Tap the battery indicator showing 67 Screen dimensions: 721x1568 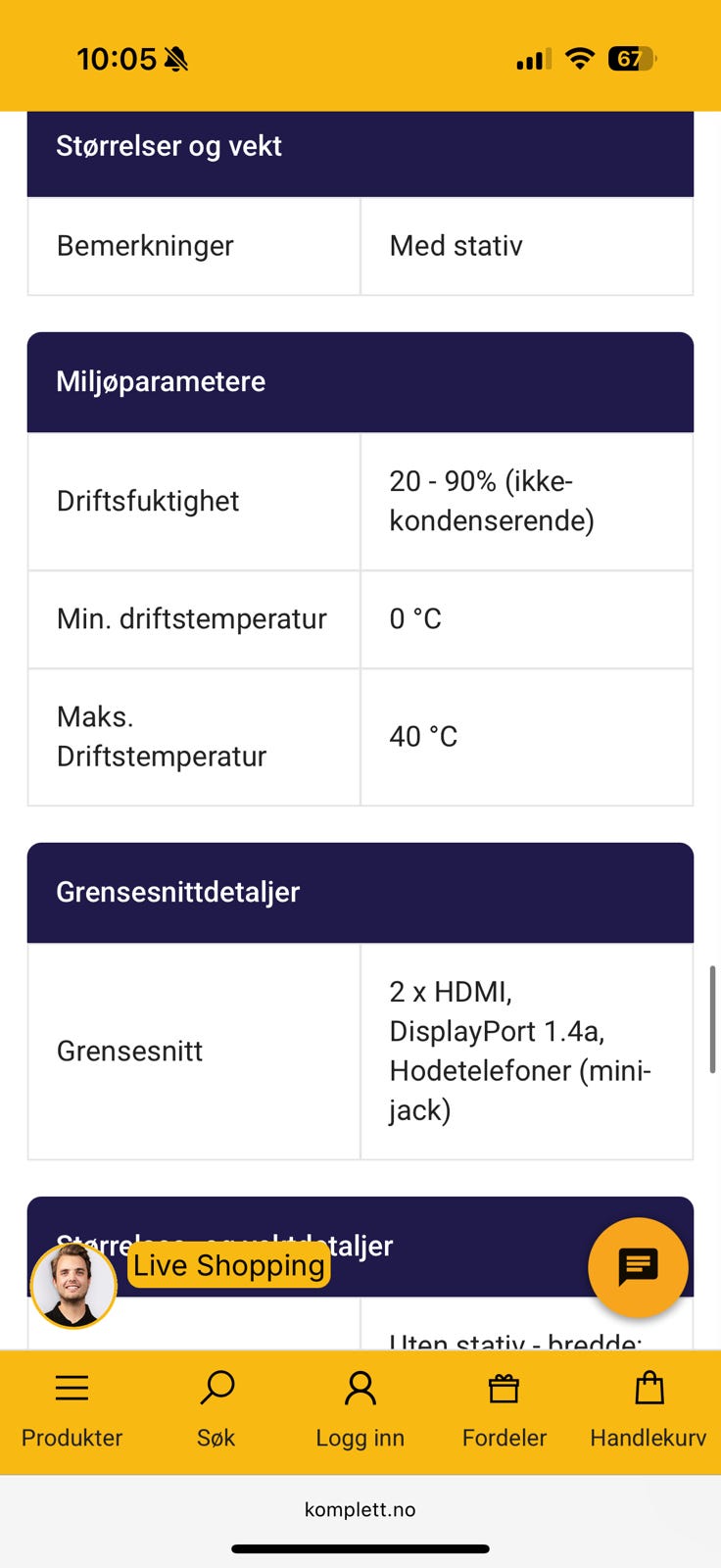[632, 59]
